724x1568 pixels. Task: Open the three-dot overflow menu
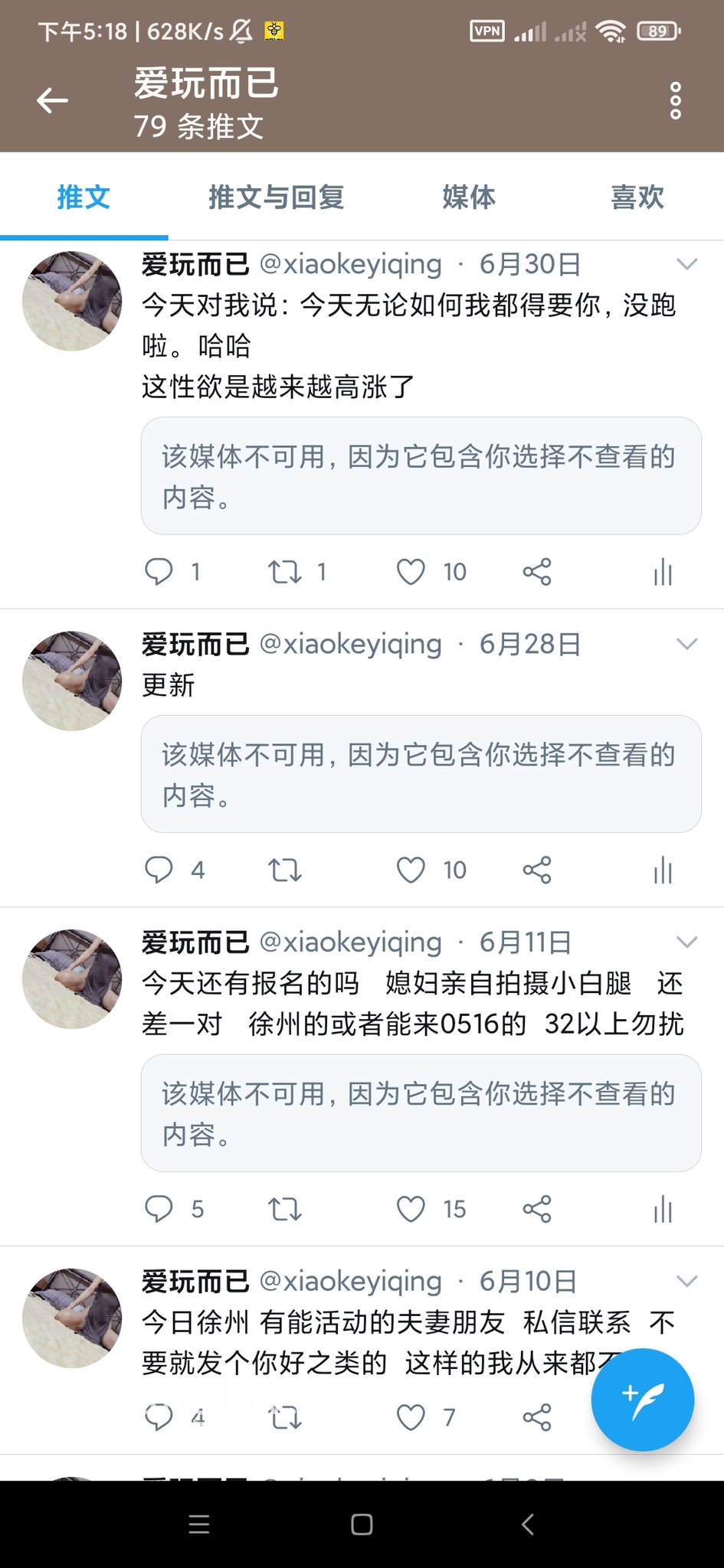[675, 100]
